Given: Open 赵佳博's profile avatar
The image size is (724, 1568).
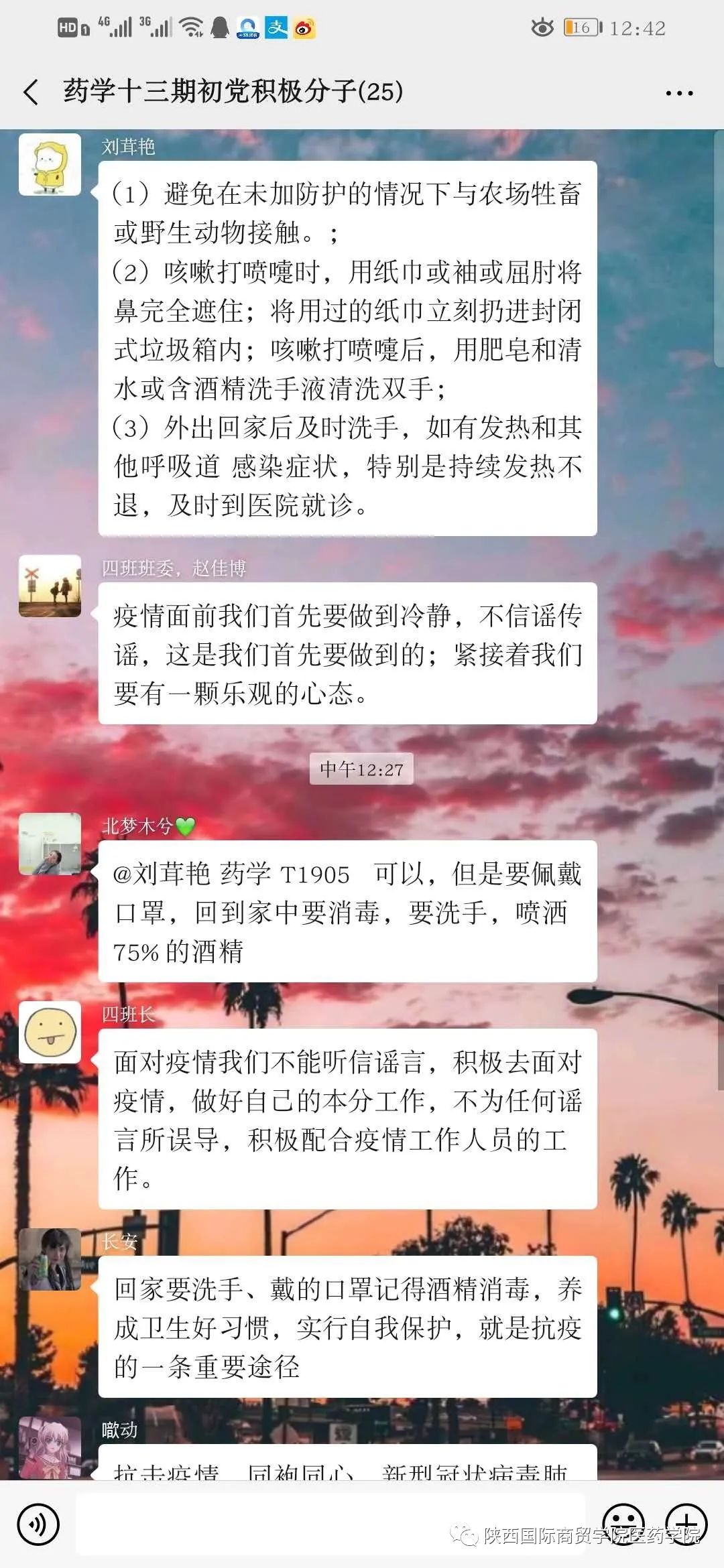Looking at the screenshot, I should (50, 586).
